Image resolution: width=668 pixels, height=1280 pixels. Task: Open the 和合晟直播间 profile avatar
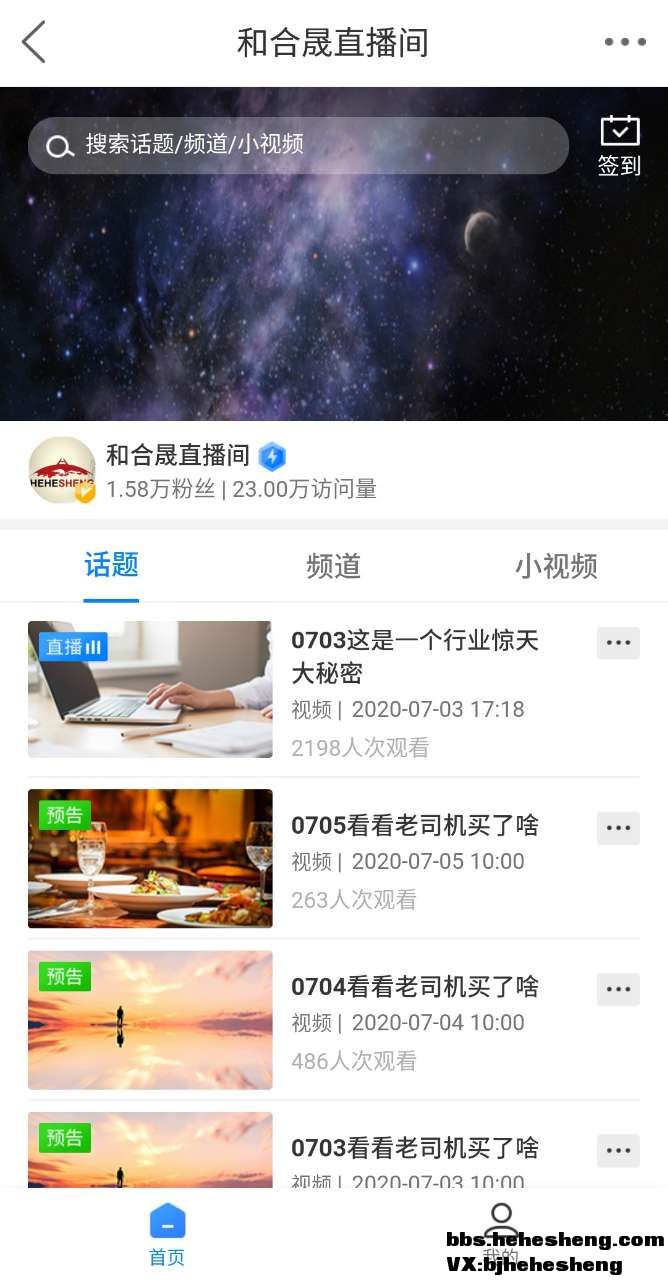(62, 470)
